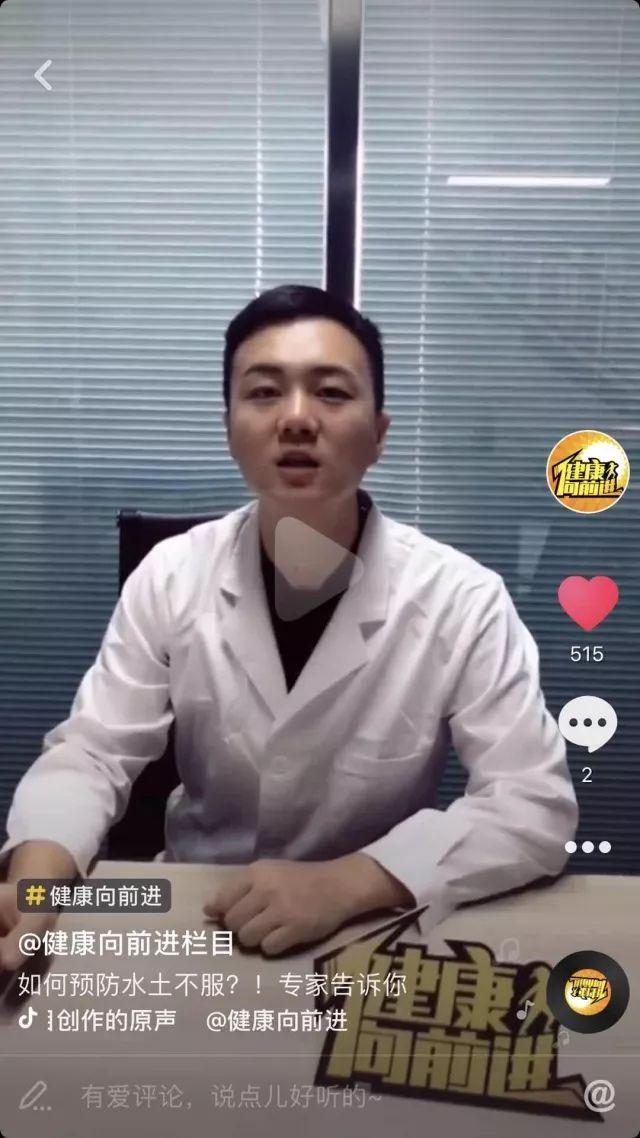
Task: Open the comments bubble
Action: [x=587, y=724]
